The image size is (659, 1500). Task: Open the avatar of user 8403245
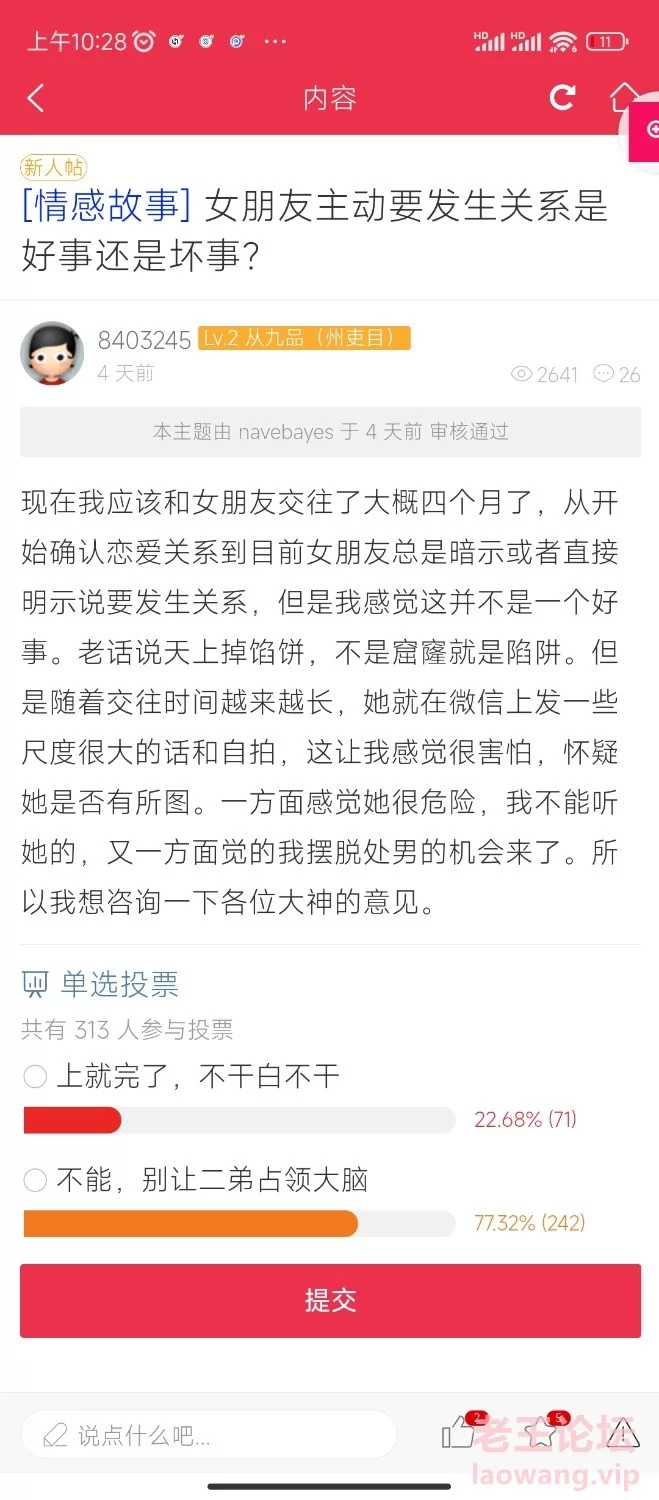(x=52, y=353)
